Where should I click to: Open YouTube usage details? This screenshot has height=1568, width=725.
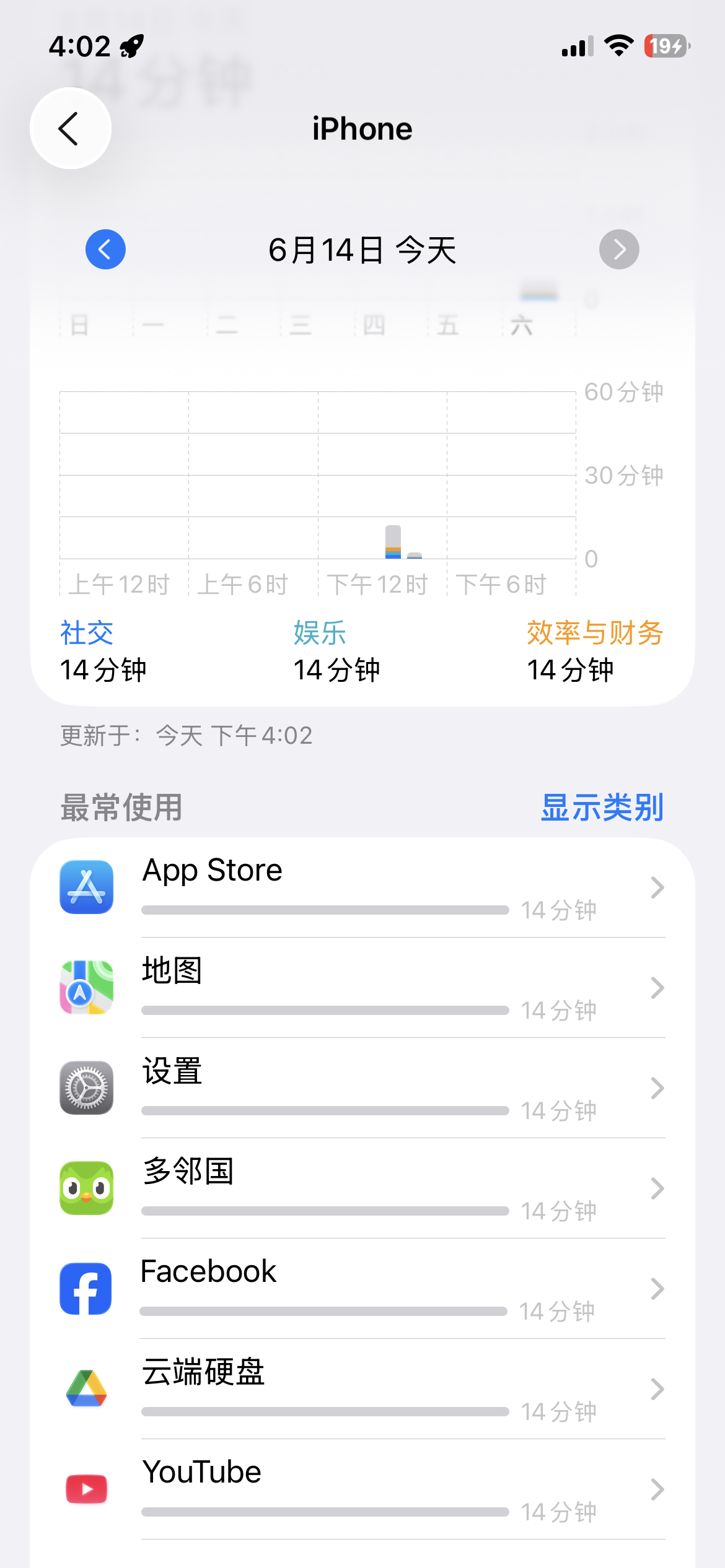coord(362,1489)
